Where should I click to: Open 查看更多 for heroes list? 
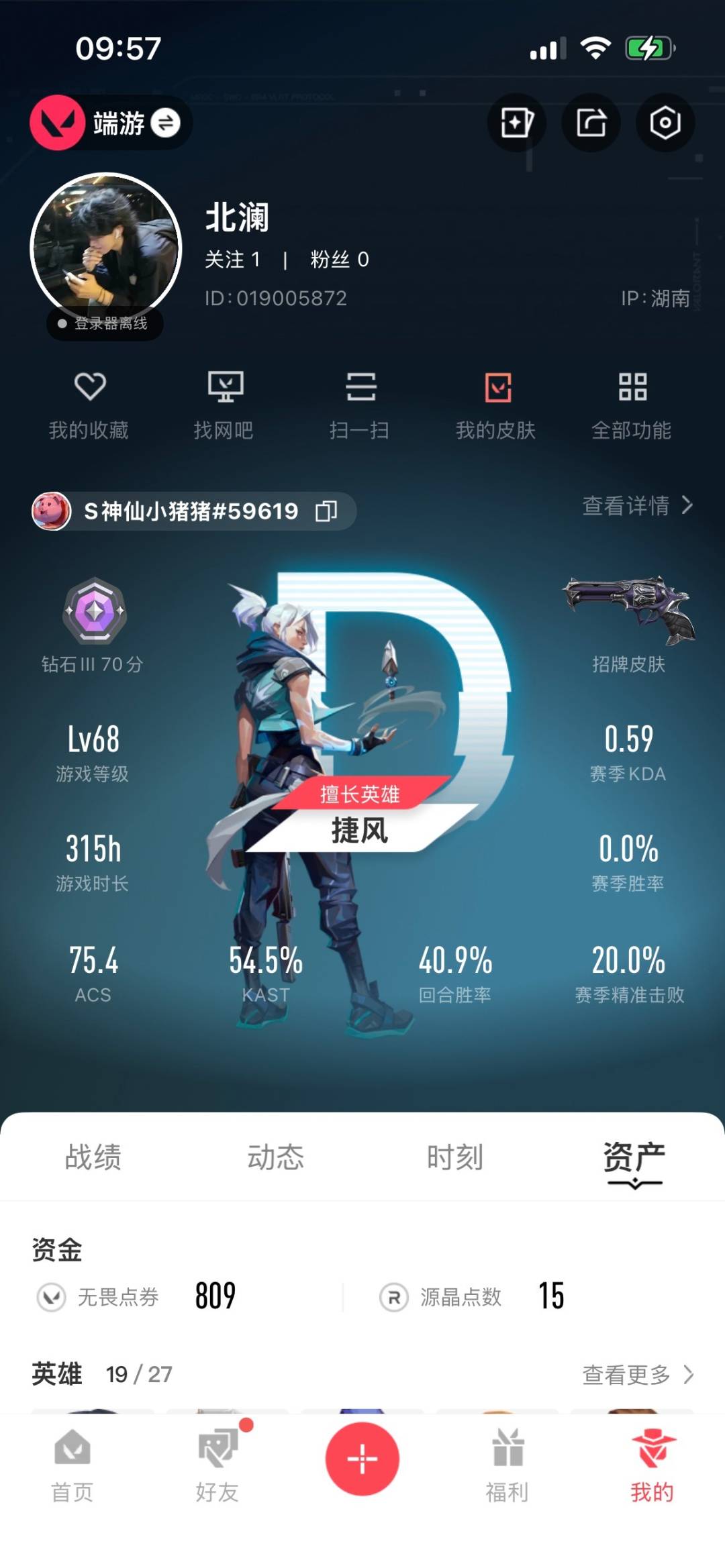point(636,1374)
